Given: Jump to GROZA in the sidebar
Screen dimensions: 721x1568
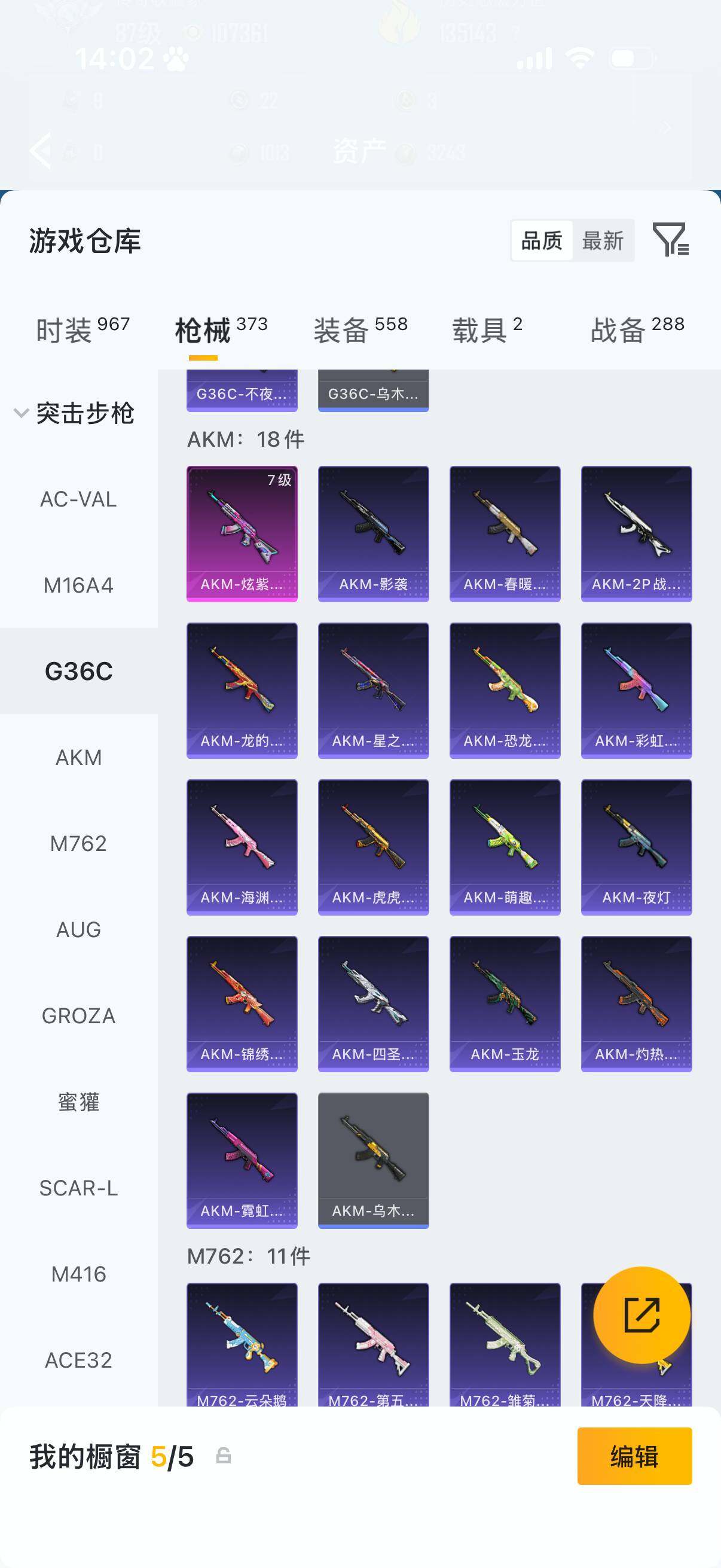Looking at the screenshot, I should [78, 1015].
